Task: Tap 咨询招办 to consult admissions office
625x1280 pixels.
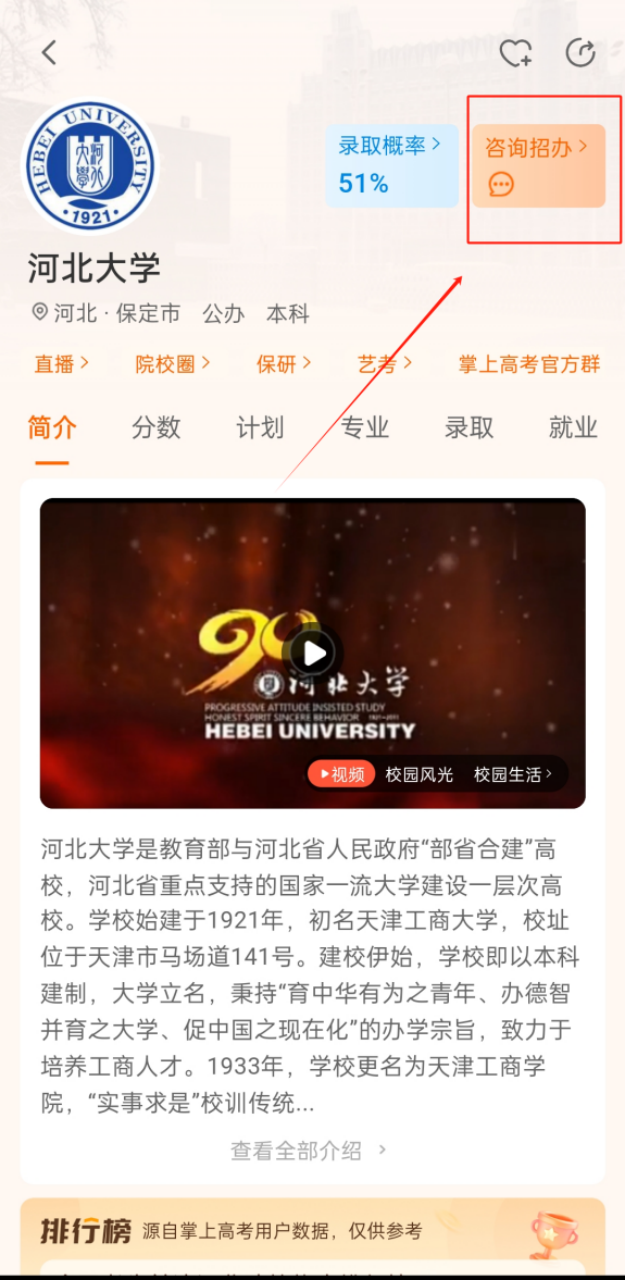Action: click(x=538, y=165)
